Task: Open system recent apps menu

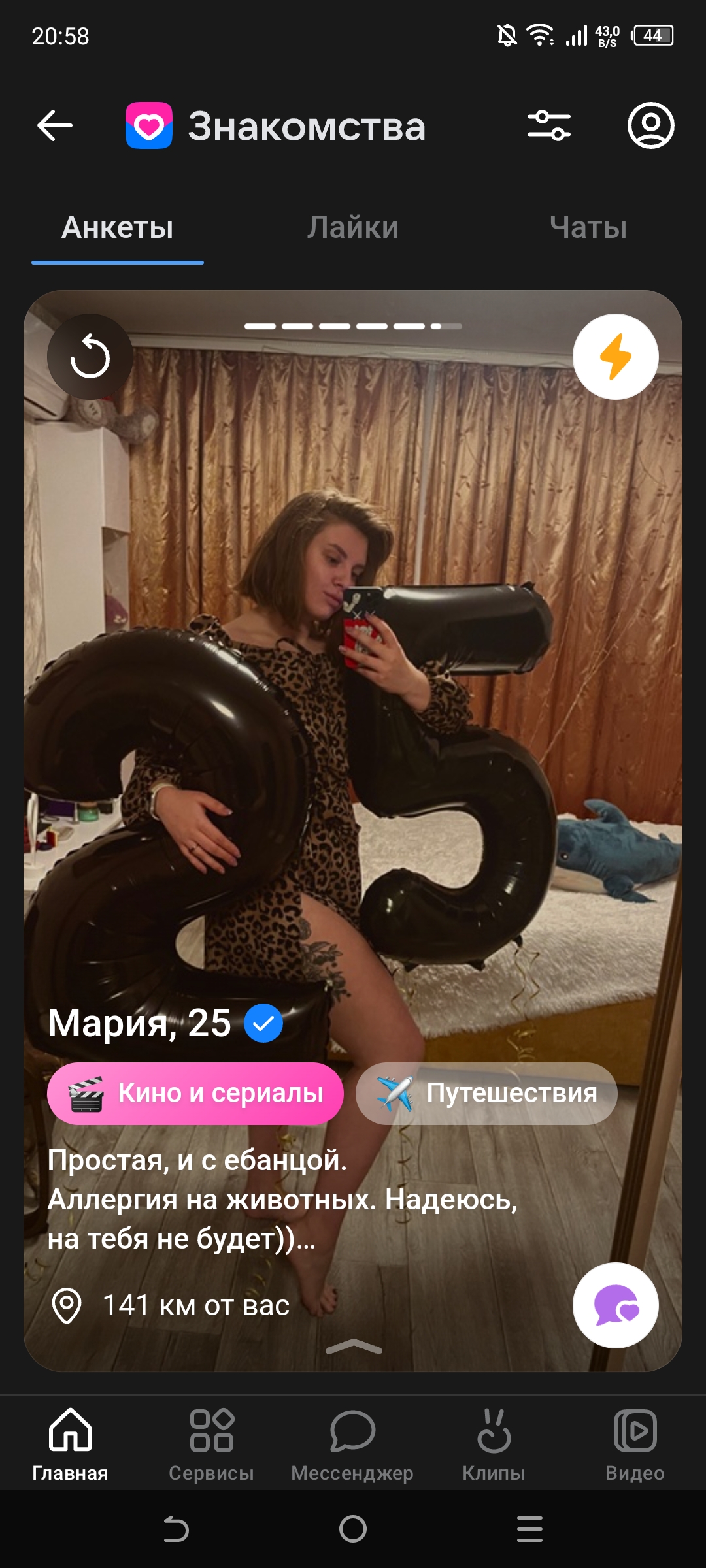Action: (529, 1529)
